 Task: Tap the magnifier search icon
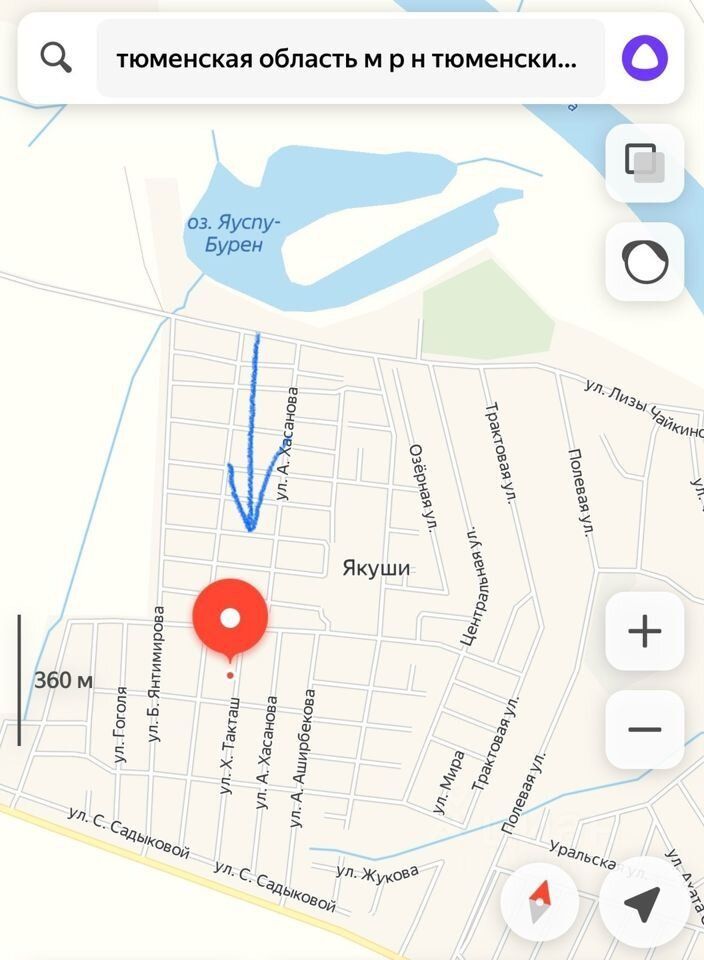pos(57,58)
